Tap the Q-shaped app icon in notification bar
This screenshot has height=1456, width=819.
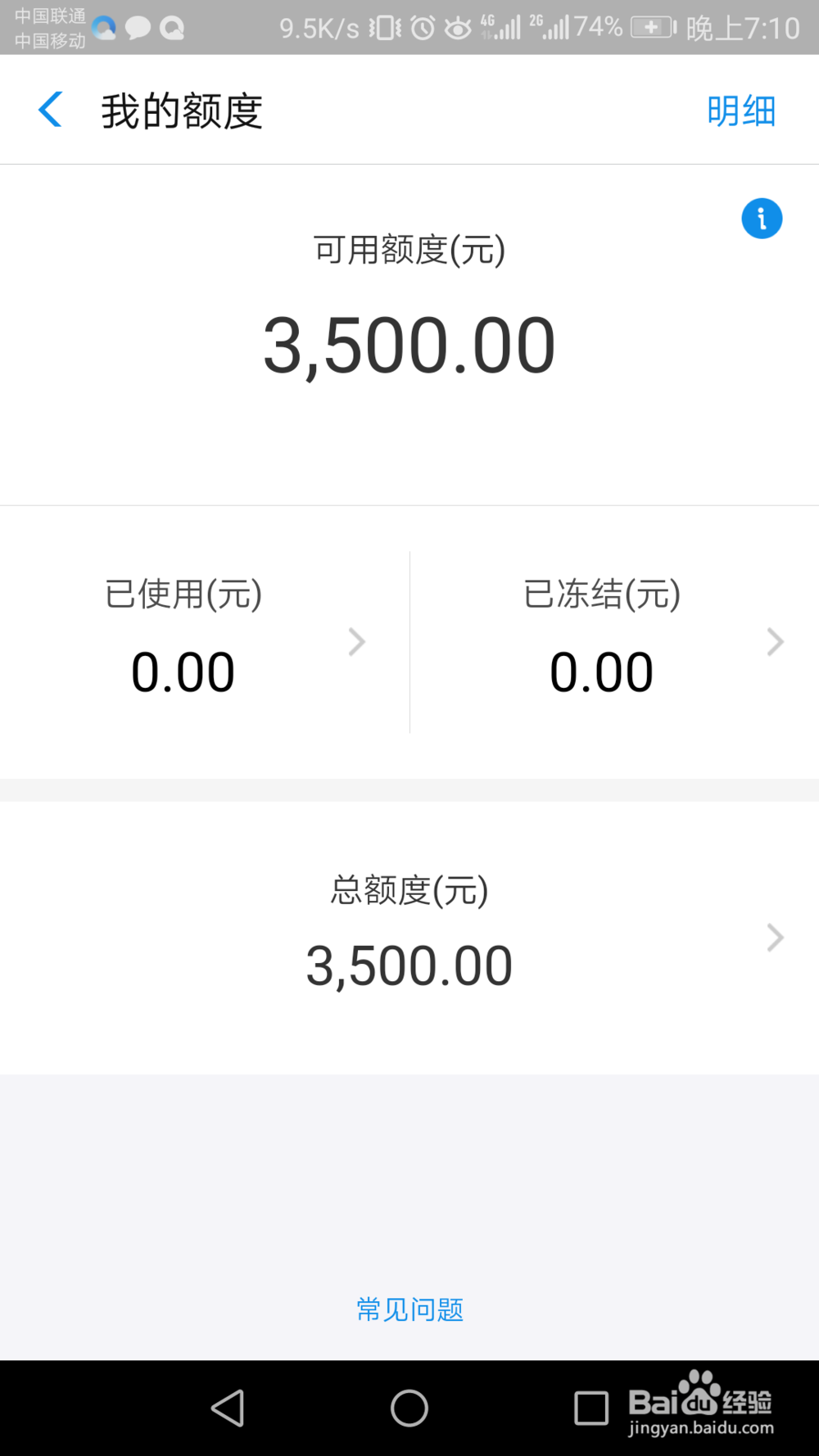171,27
